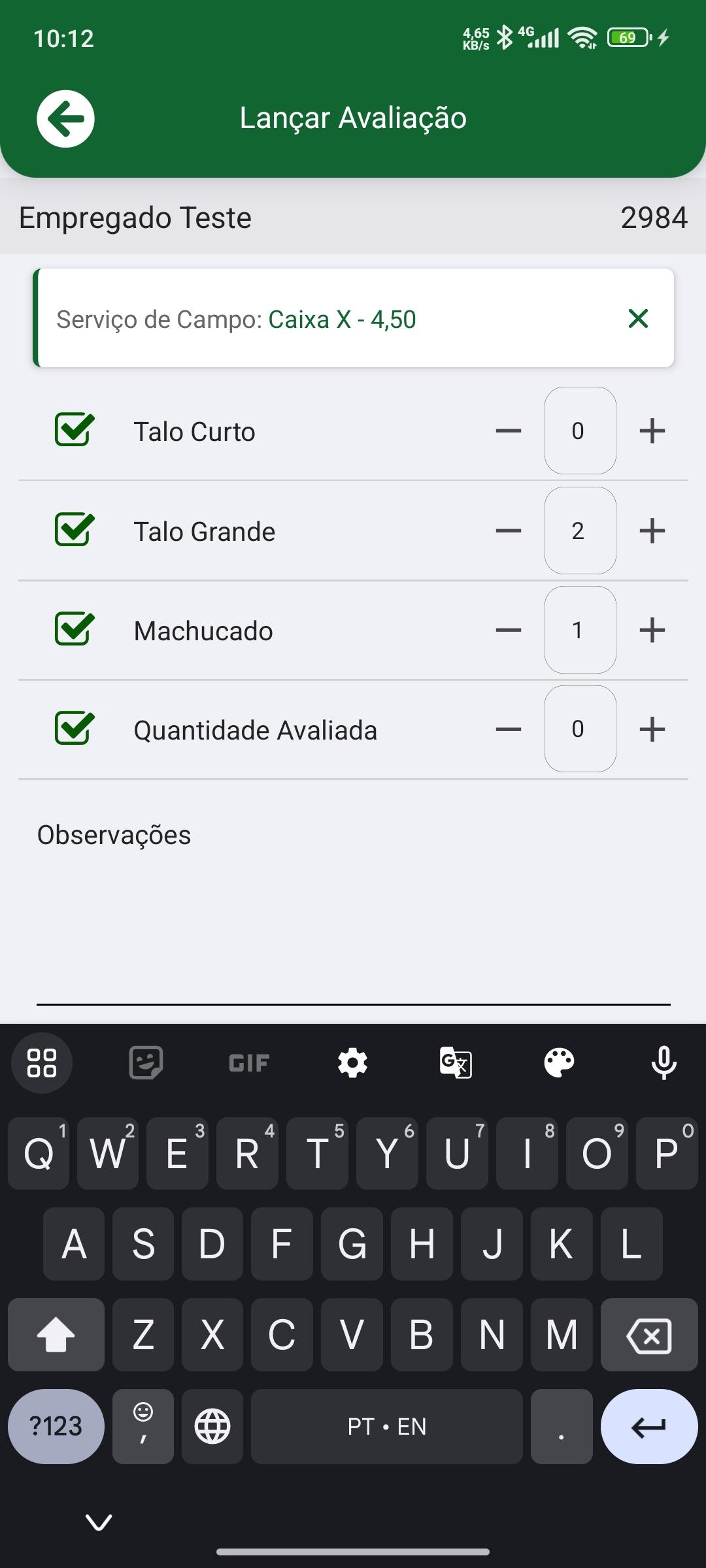
Task: Decrease the Talo Curto count
Action: [x=508, y=431]
